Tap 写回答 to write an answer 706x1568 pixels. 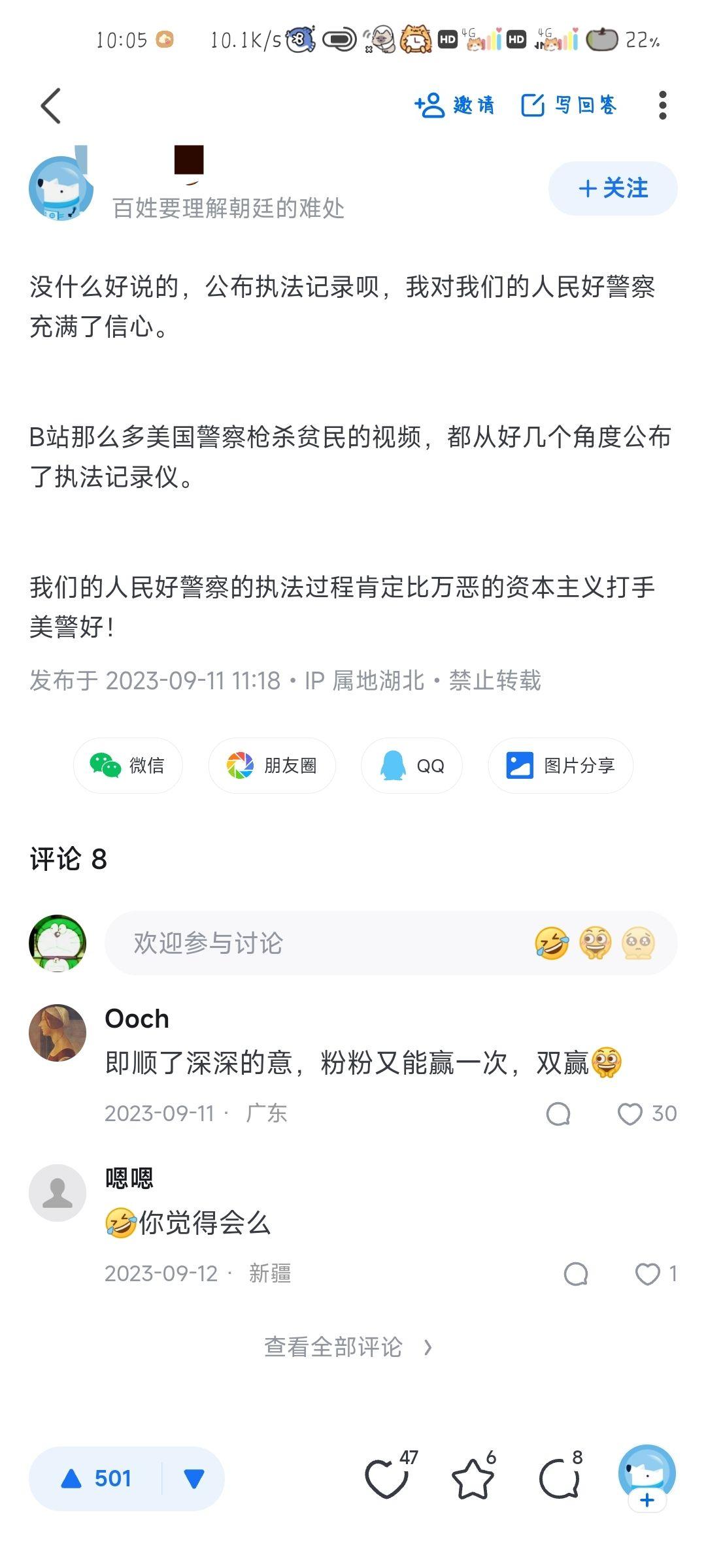pos(569,105)
